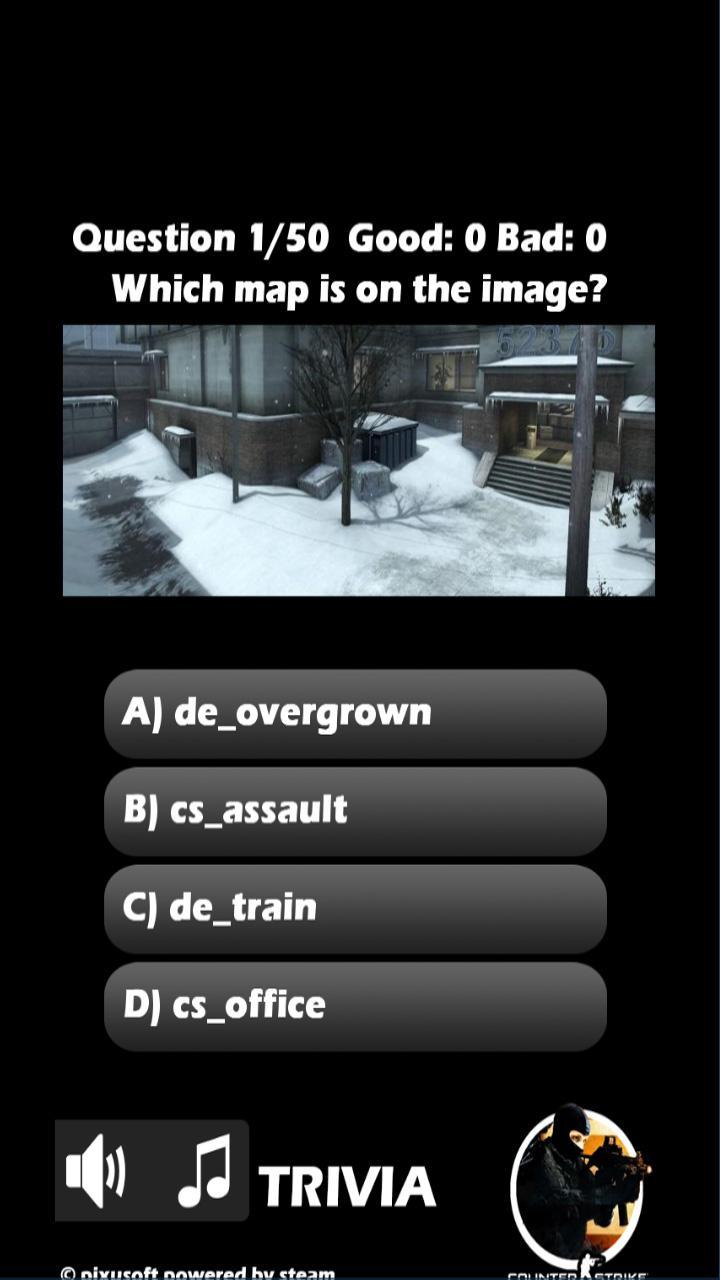Answer with D) cs_office
Screen dimensions: 720x1280
pos(355,1005)
